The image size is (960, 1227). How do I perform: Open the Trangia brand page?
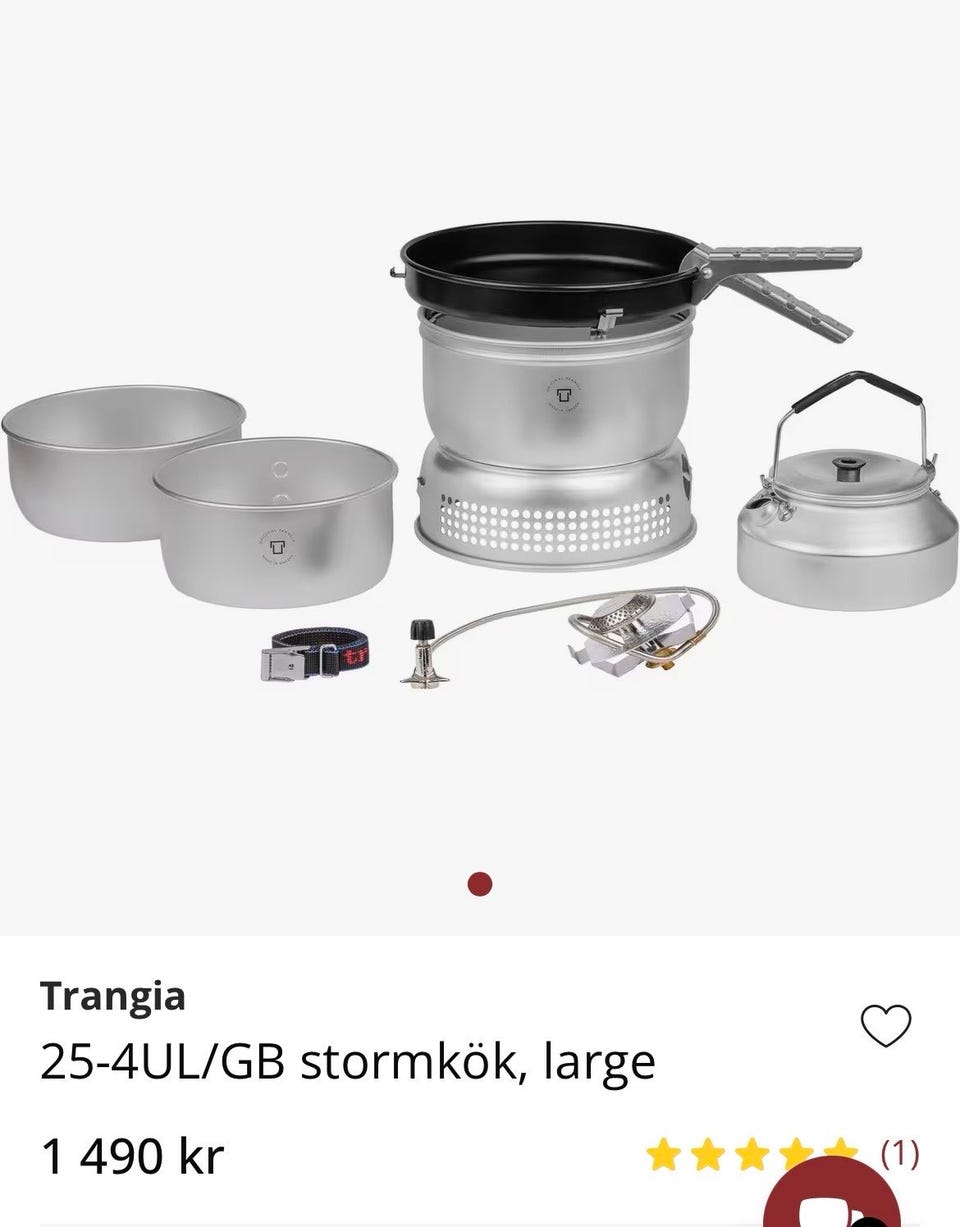click(x=113, y=997)
